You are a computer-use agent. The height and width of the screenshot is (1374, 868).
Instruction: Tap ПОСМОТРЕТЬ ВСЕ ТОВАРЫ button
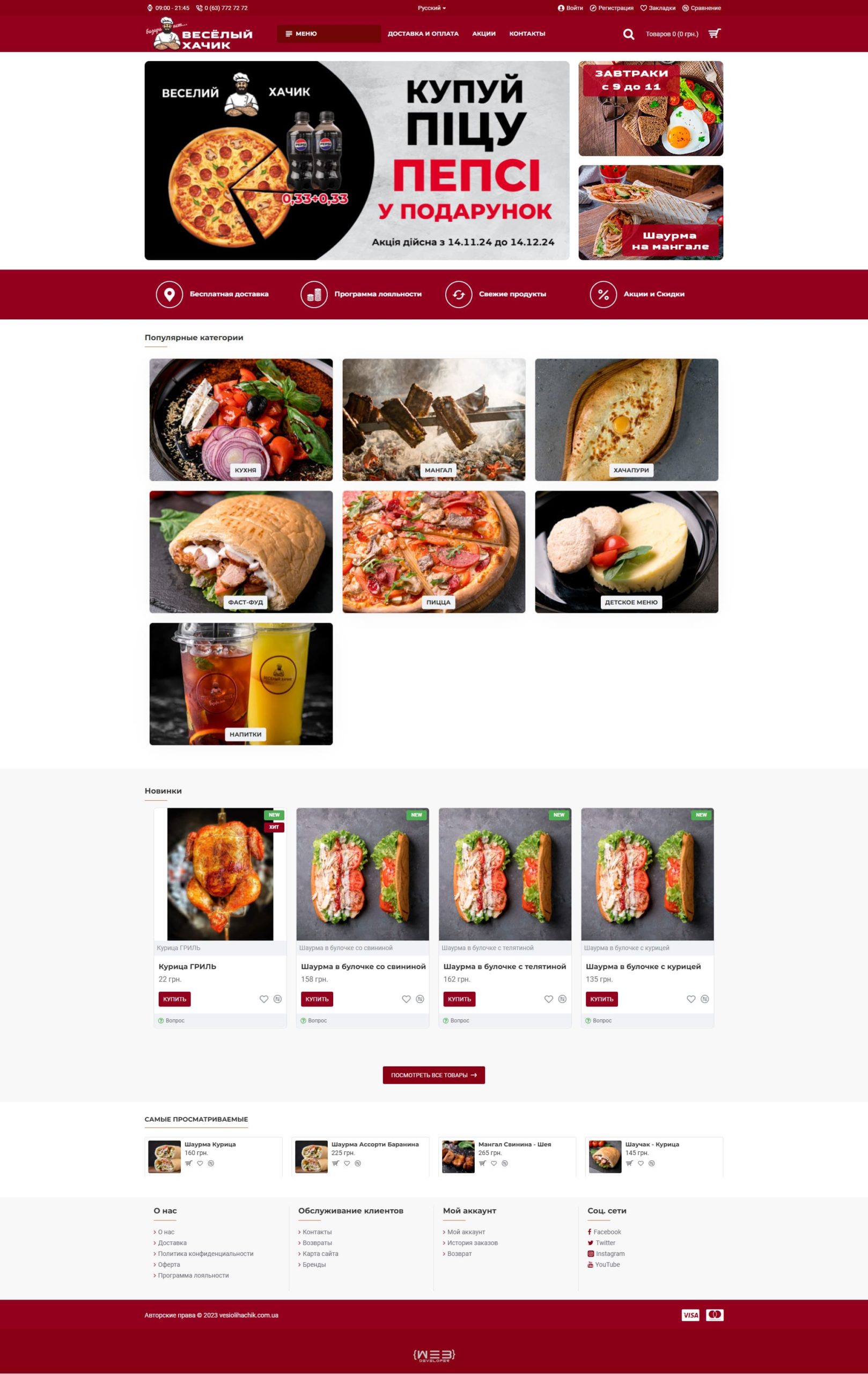(433, 1075)
